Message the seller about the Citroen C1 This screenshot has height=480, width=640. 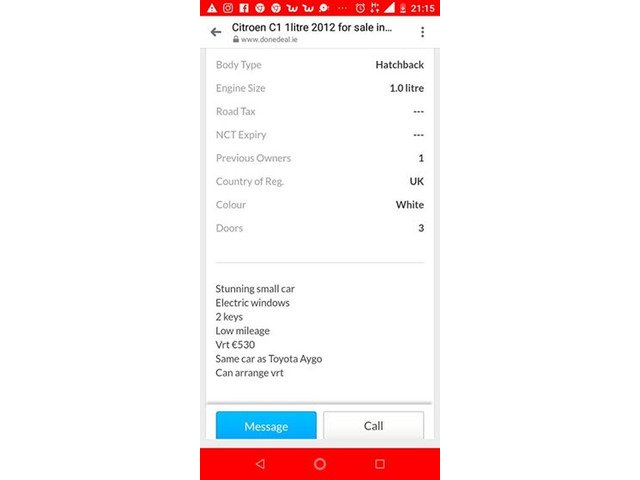click(x=266, y=426)
